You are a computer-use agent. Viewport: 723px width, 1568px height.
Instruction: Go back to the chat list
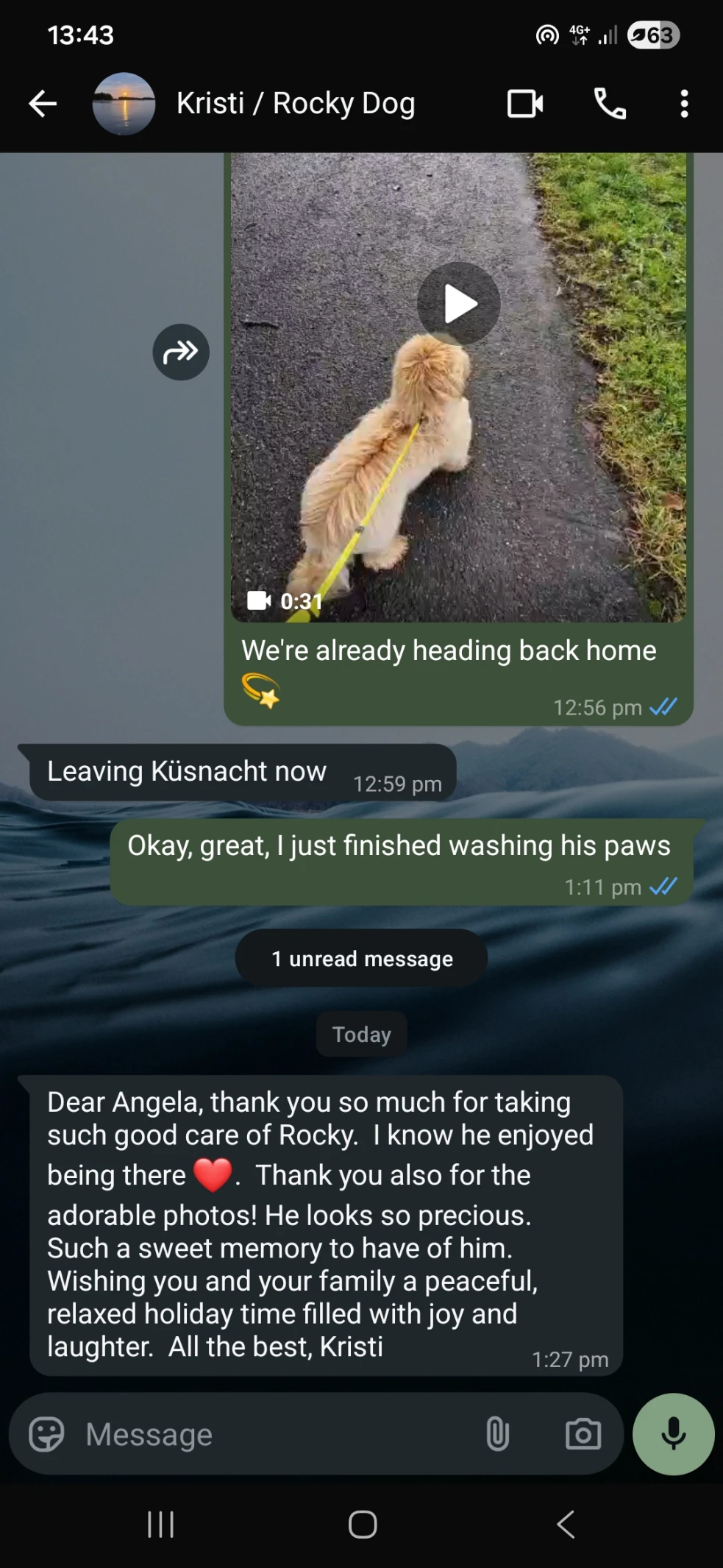pyautogui.click(x=43, y=104)
